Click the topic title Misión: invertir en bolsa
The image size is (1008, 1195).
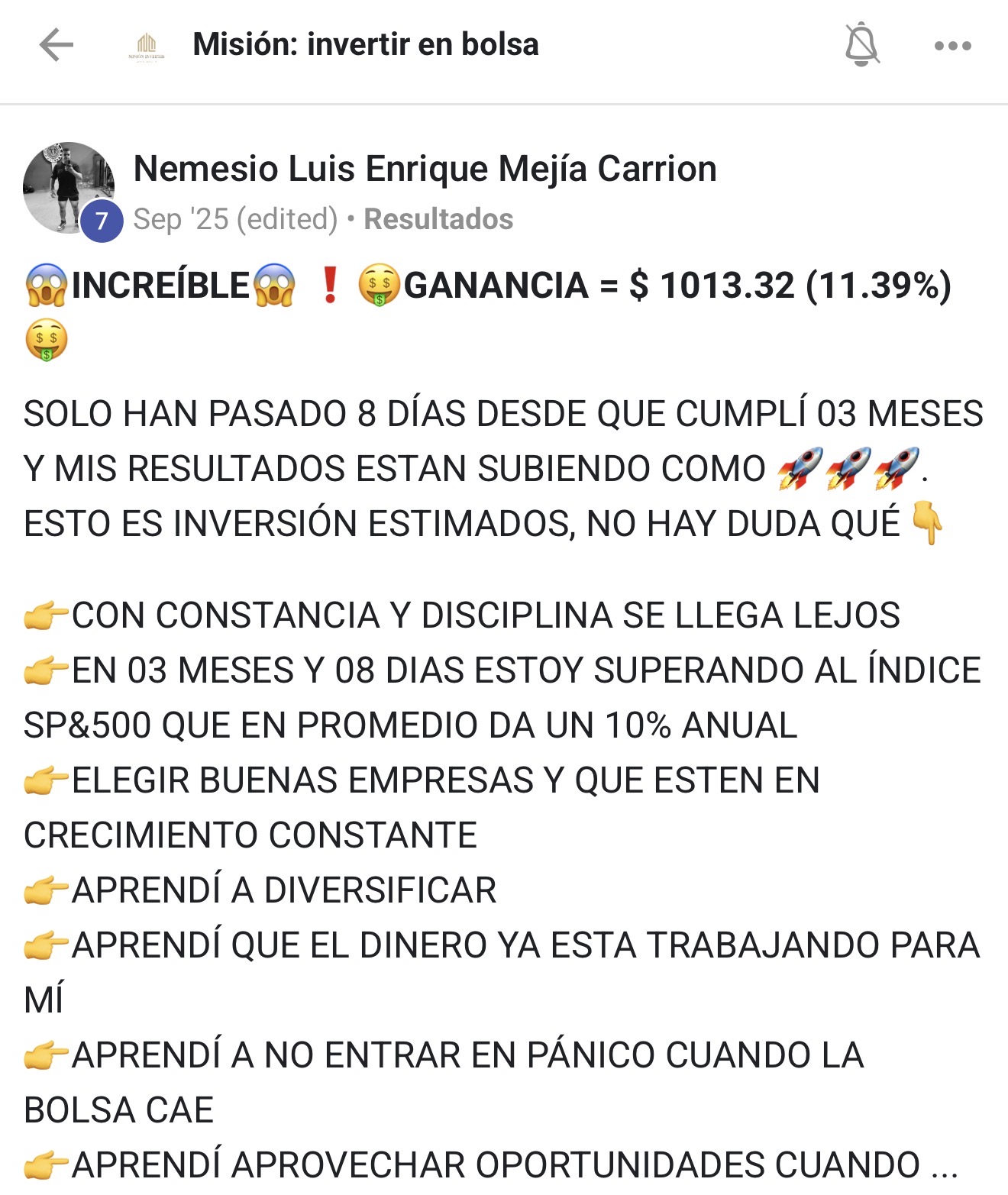(x=365, y=44)
